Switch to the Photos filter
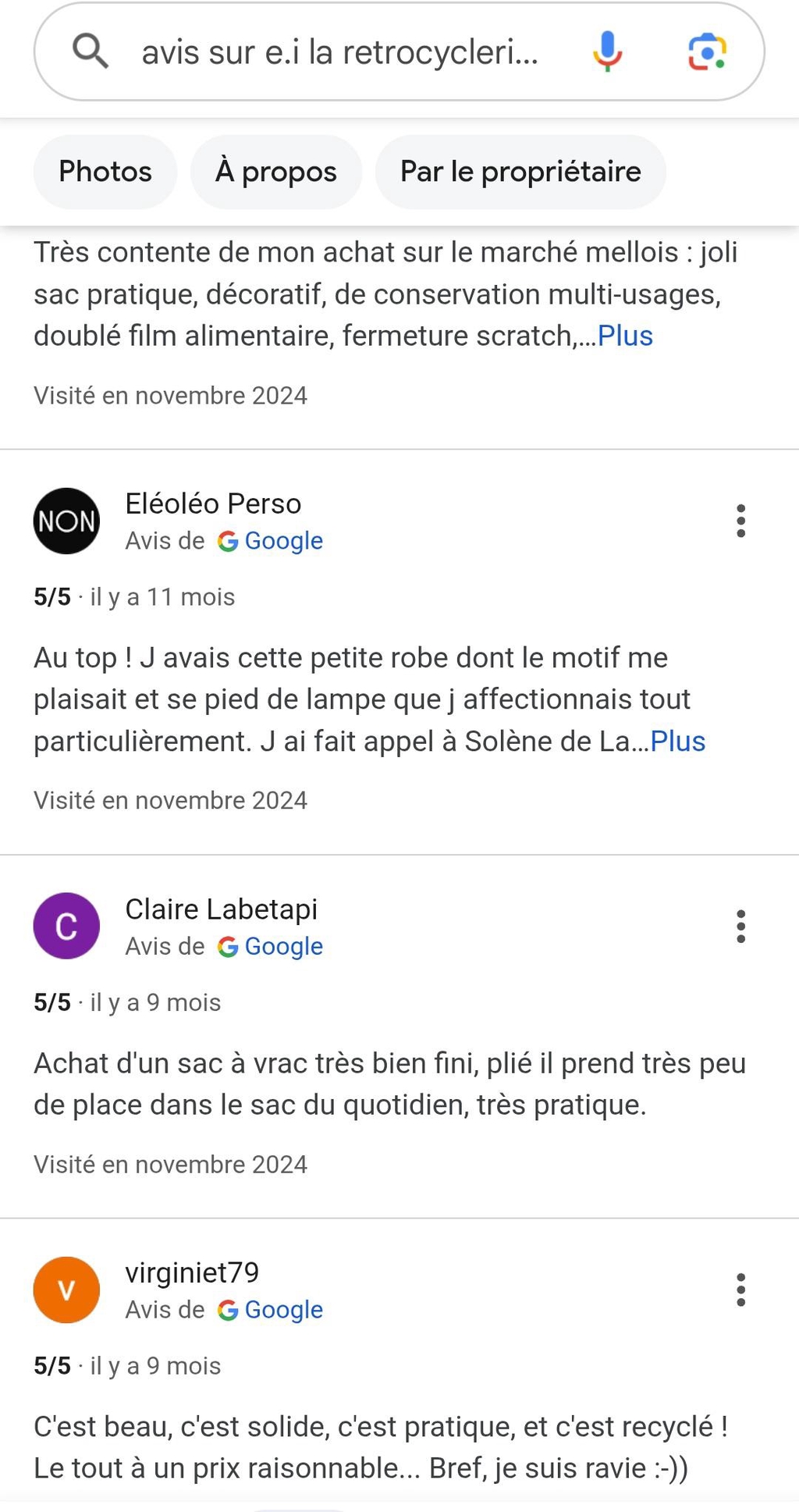The width and height of the screenshot is (799, 1512). (105, 172)
